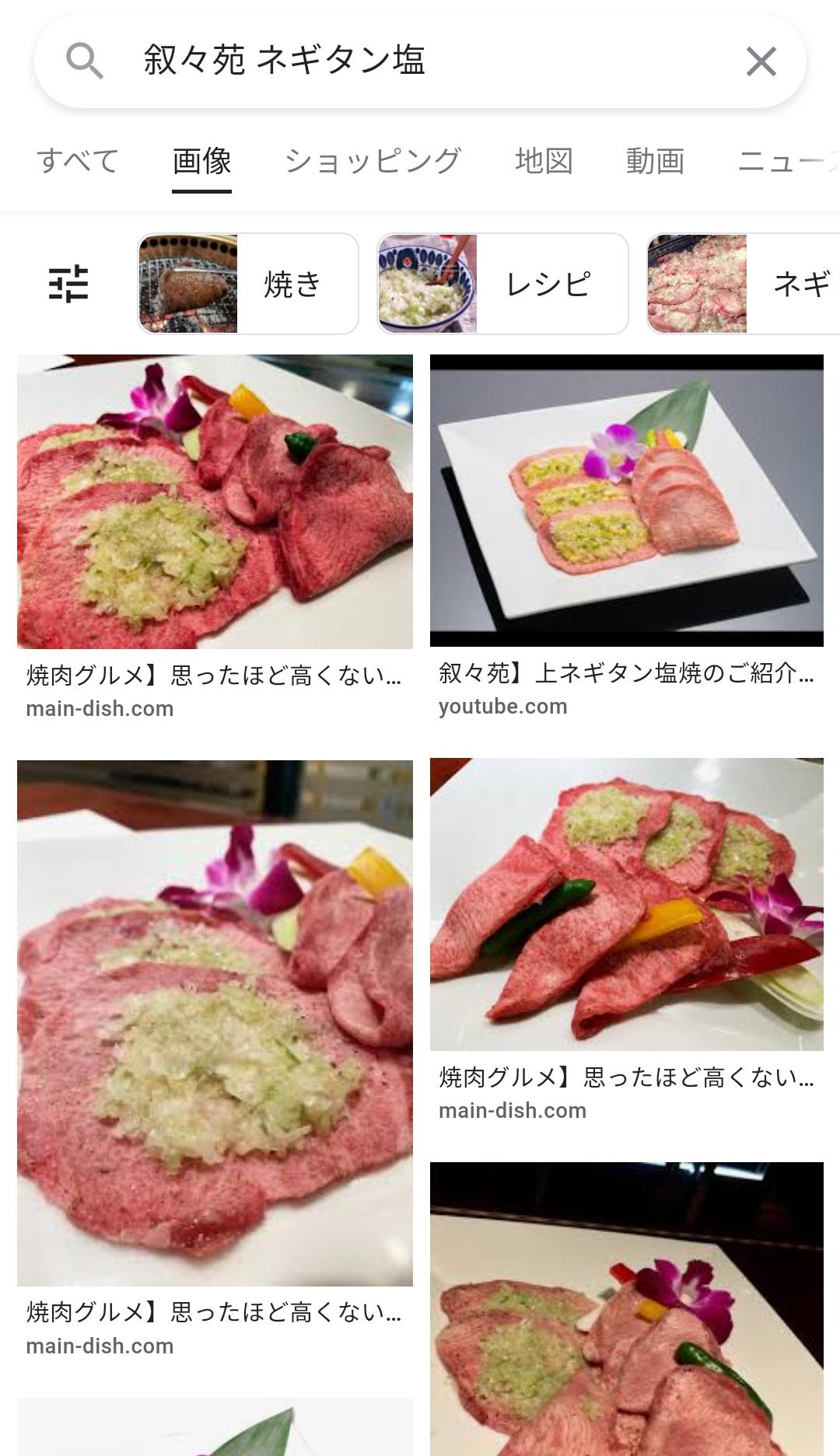Apply the レシピ filter chip

[502, 284]
